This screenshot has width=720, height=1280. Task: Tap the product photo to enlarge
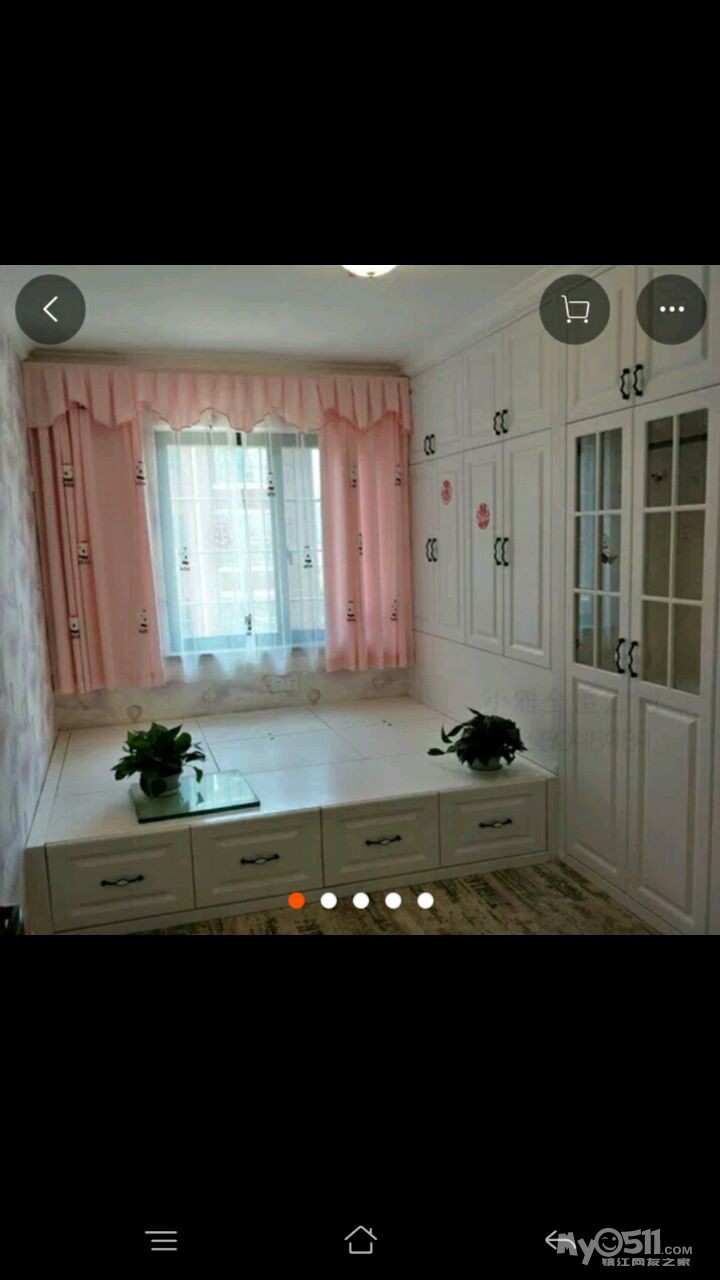[360, 600]
